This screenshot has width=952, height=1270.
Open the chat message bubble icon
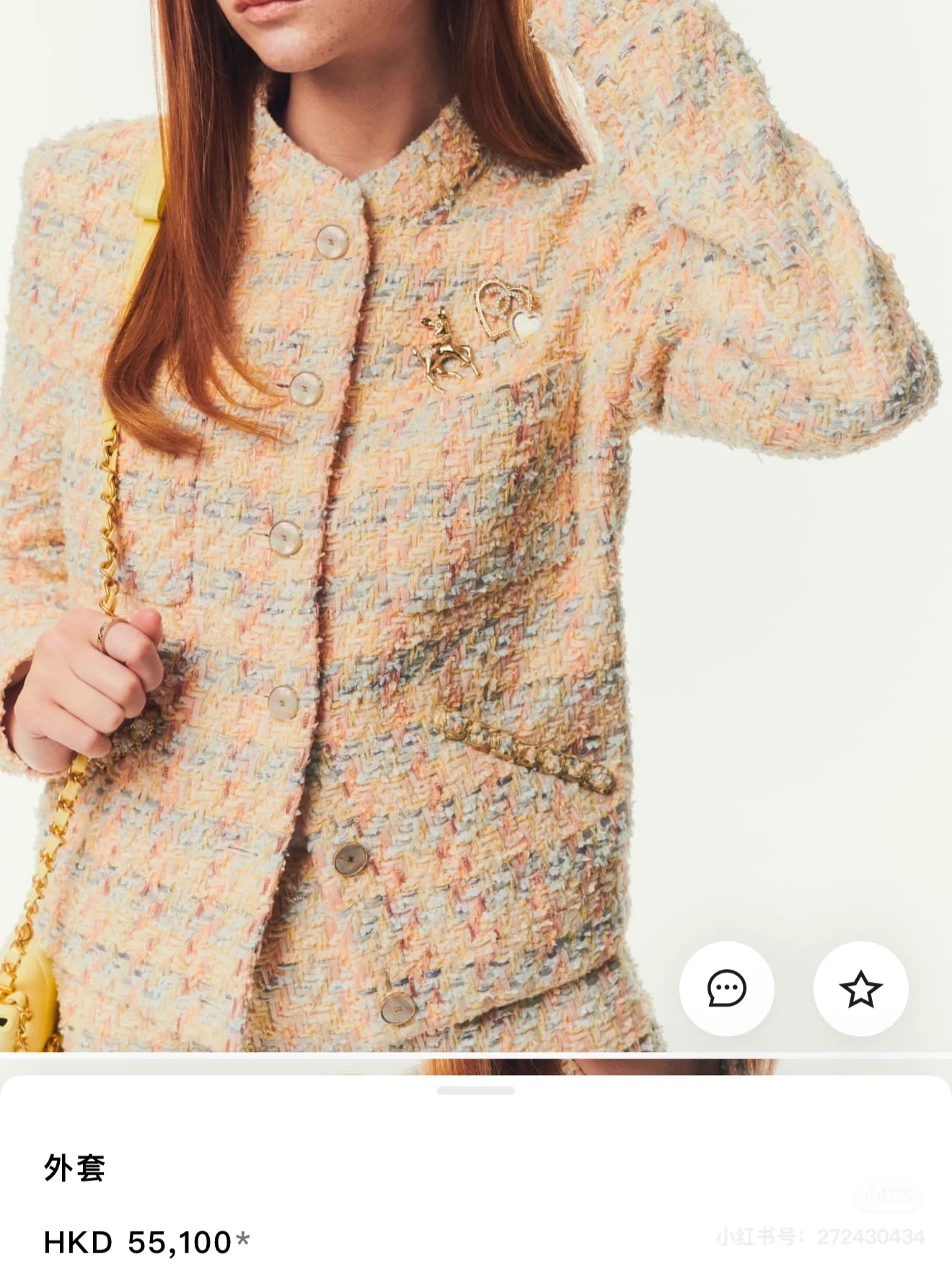(x=726, y=988)
